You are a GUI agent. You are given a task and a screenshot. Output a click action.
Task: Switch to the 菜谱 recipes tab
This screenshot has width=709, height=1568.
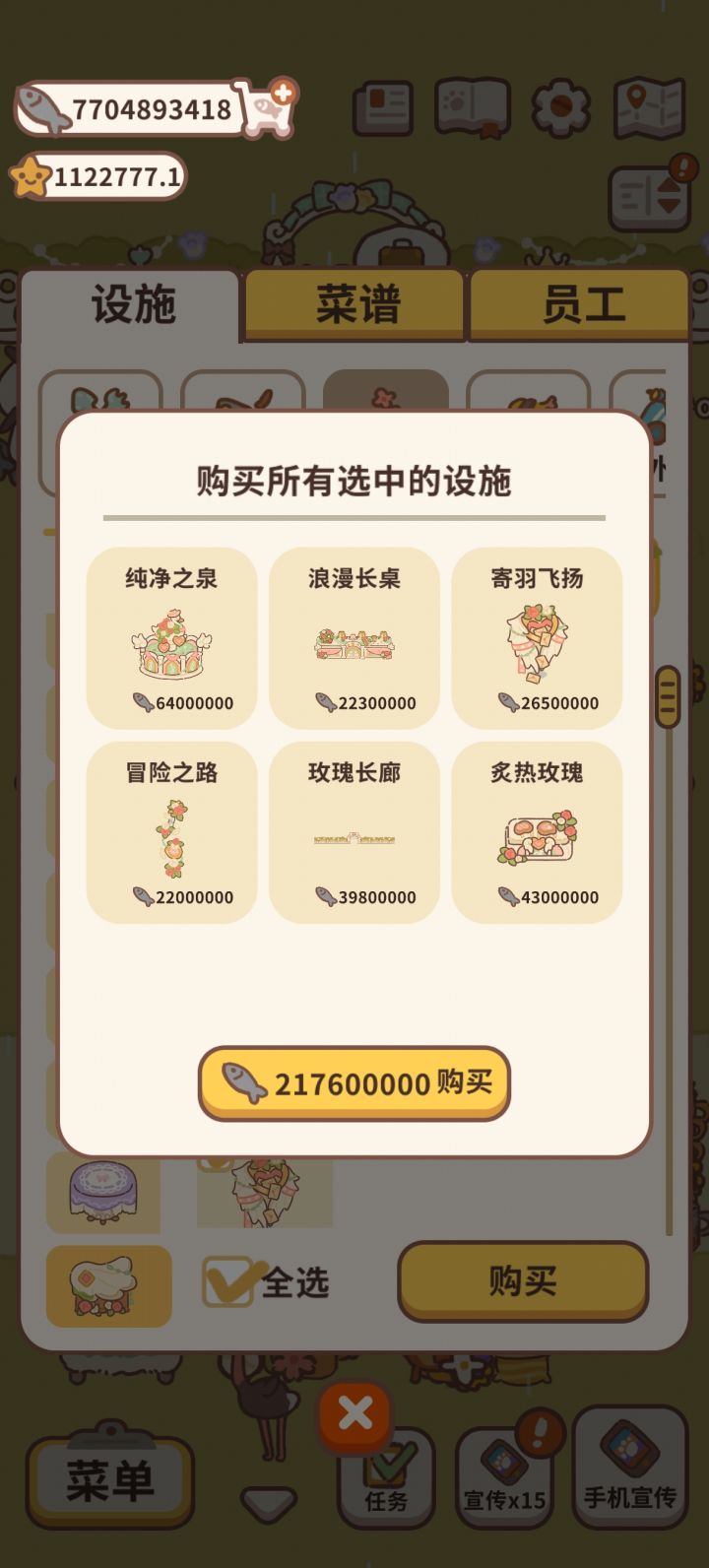click(355, 305)
